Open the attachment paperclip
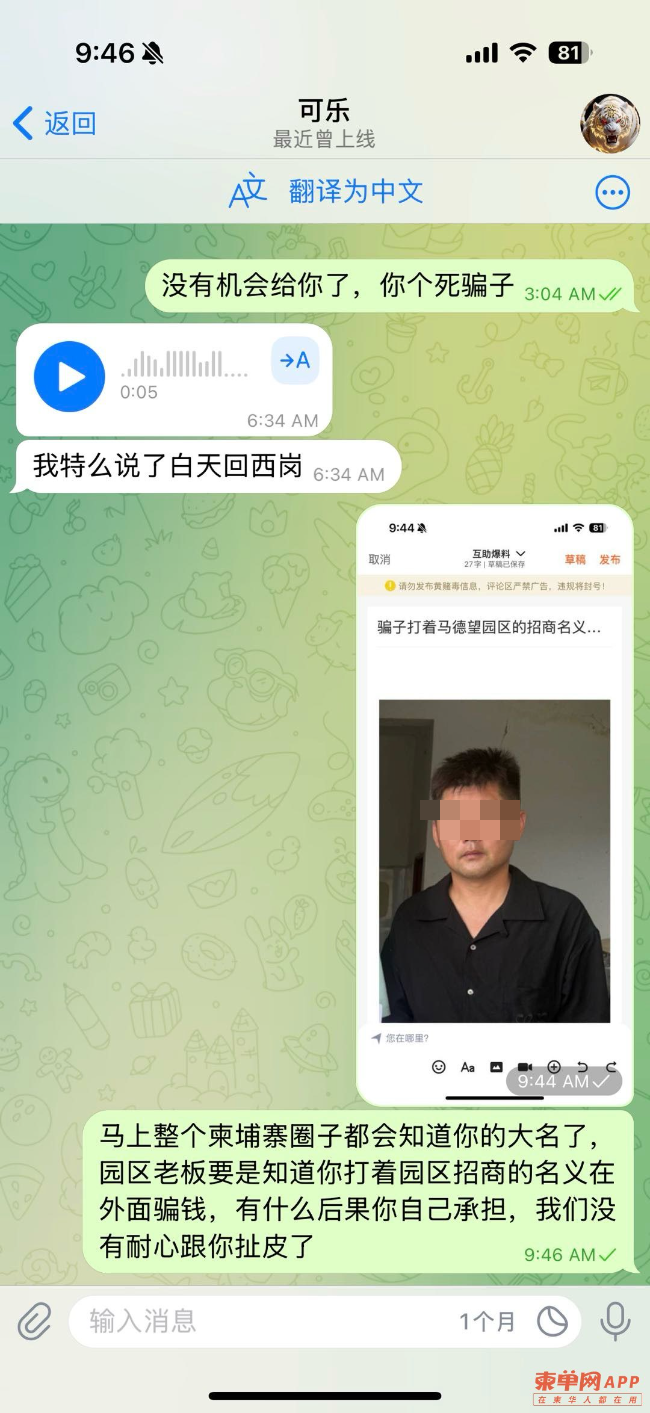The width and height of the screenshot is (650, 1413). [x=35, y=1322]
